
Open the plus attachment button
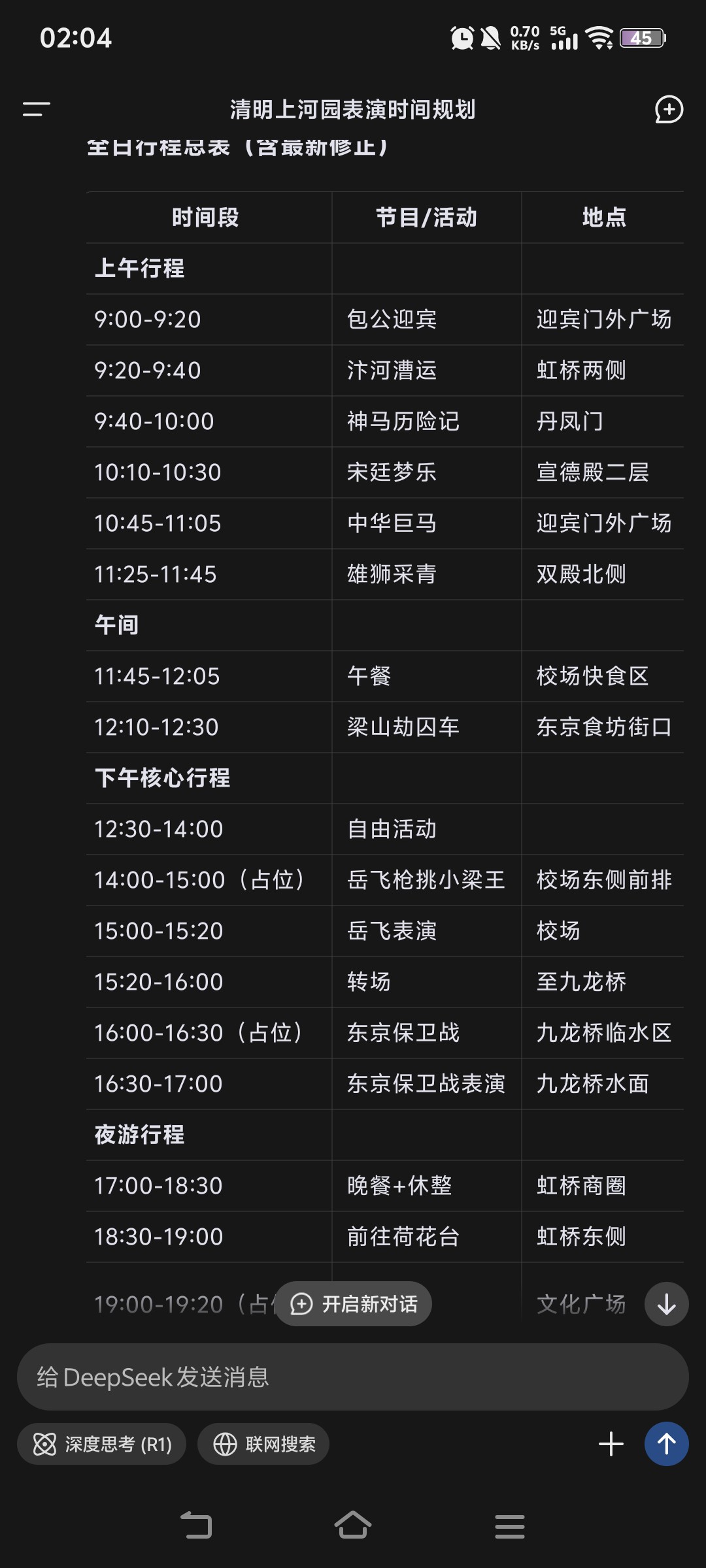coord(611,1444)
